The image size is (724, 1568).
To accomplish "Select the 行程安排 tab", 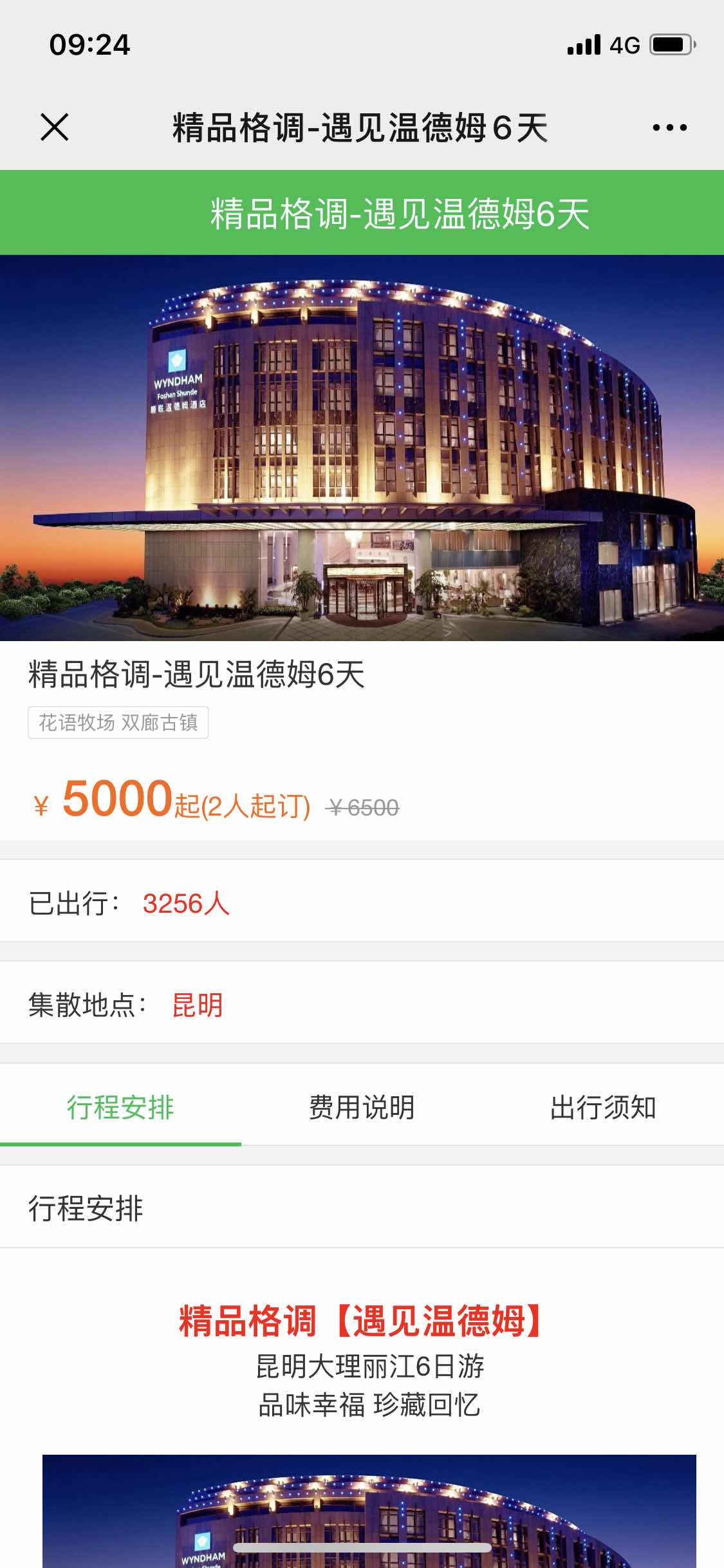I will [x=120, y=1108].
